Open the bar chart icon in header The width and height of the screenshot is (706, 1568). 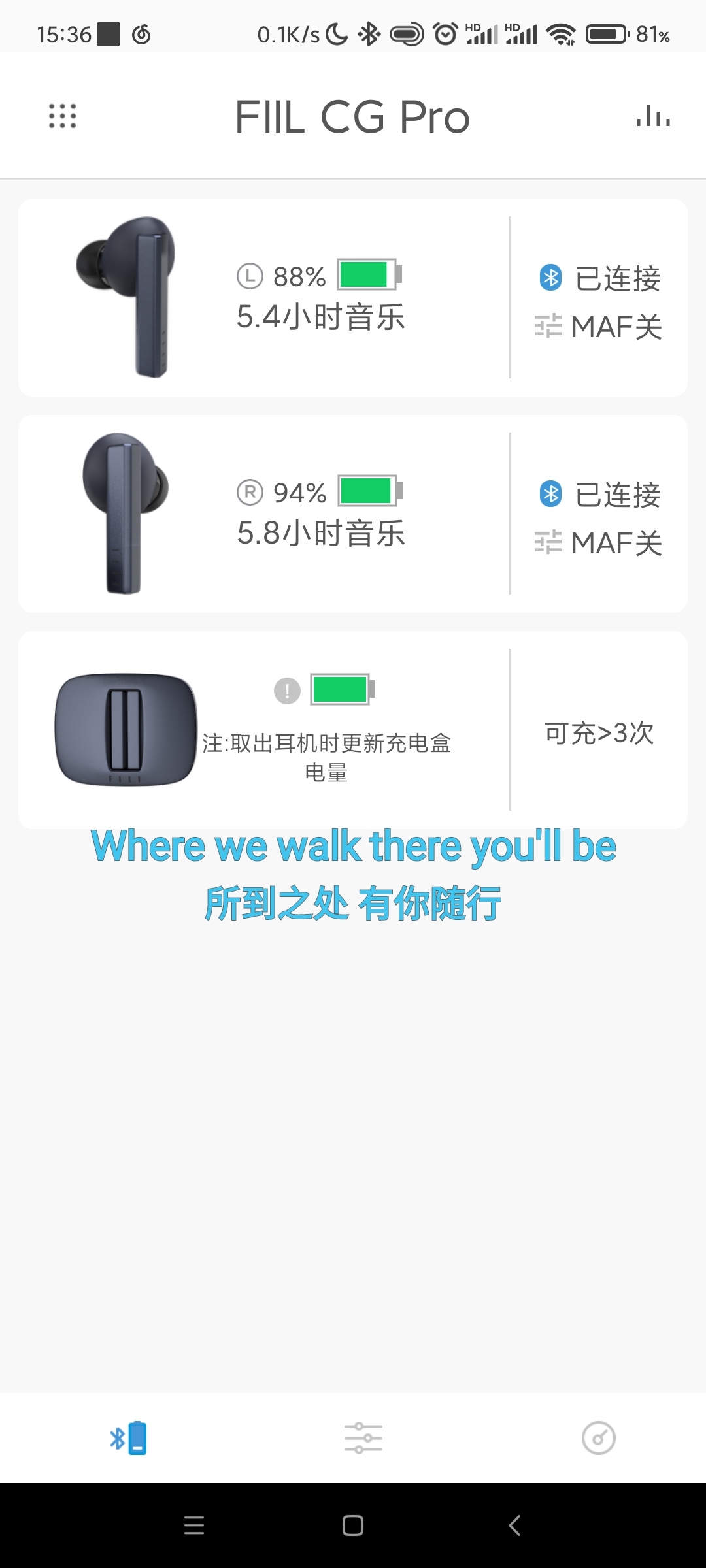click(653, 116)
